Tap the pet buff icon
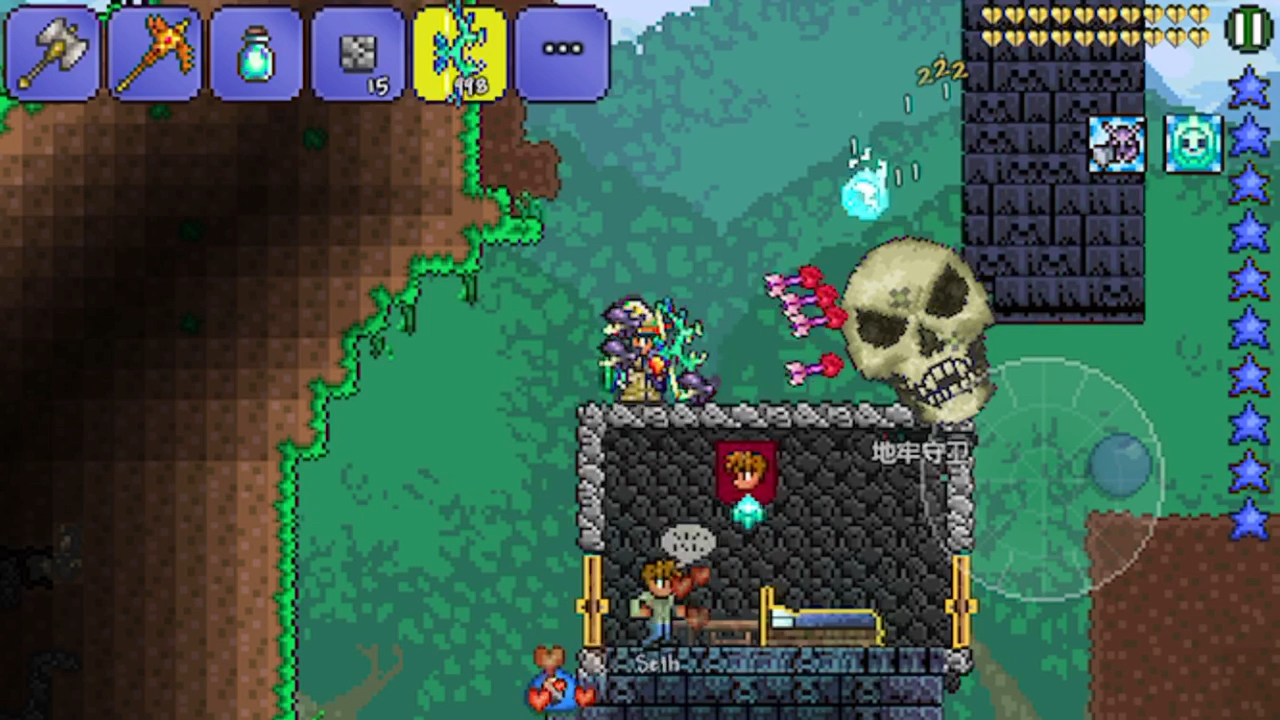The width and height of the screenshot is (1280, 720). (1117, 144)
